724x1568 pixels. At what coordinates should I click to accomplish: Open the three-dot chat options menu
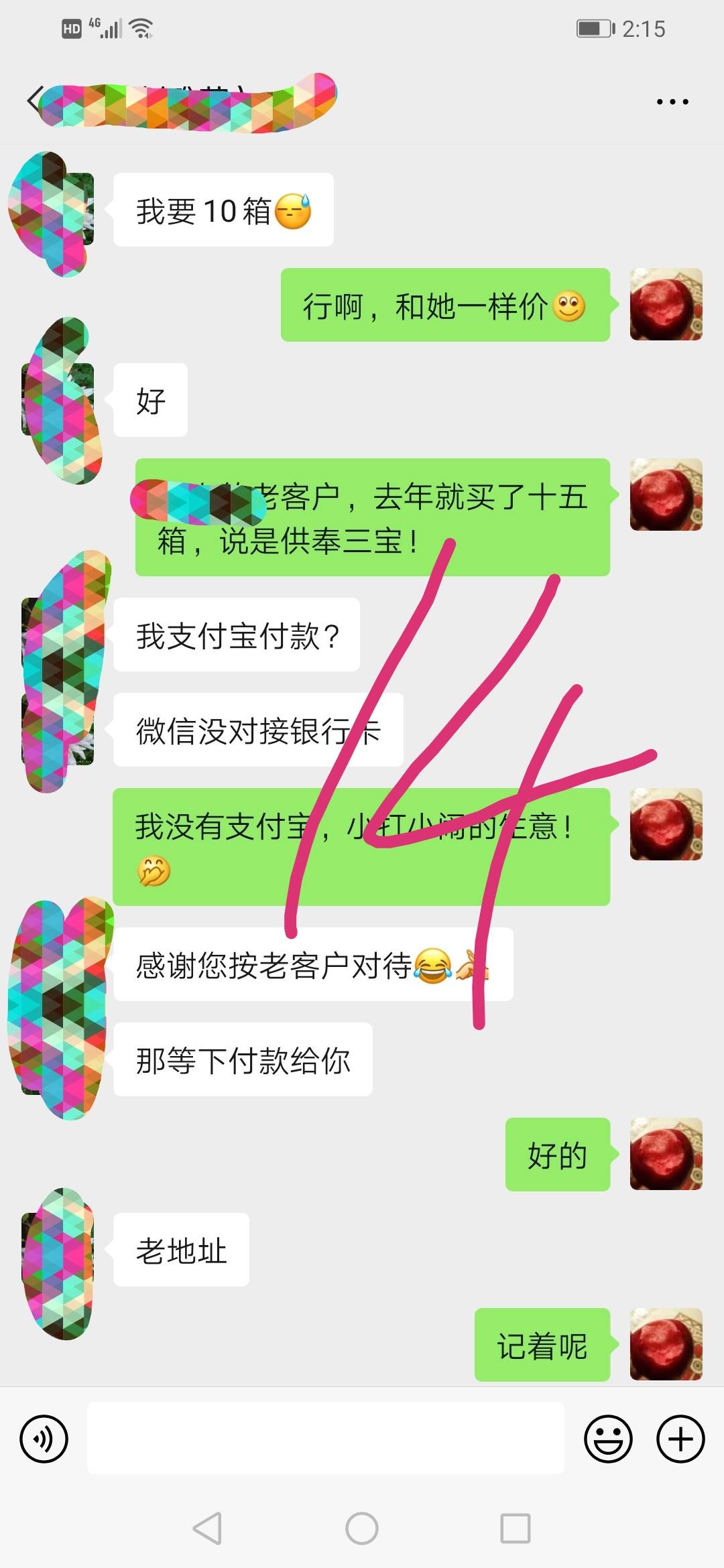672,102
